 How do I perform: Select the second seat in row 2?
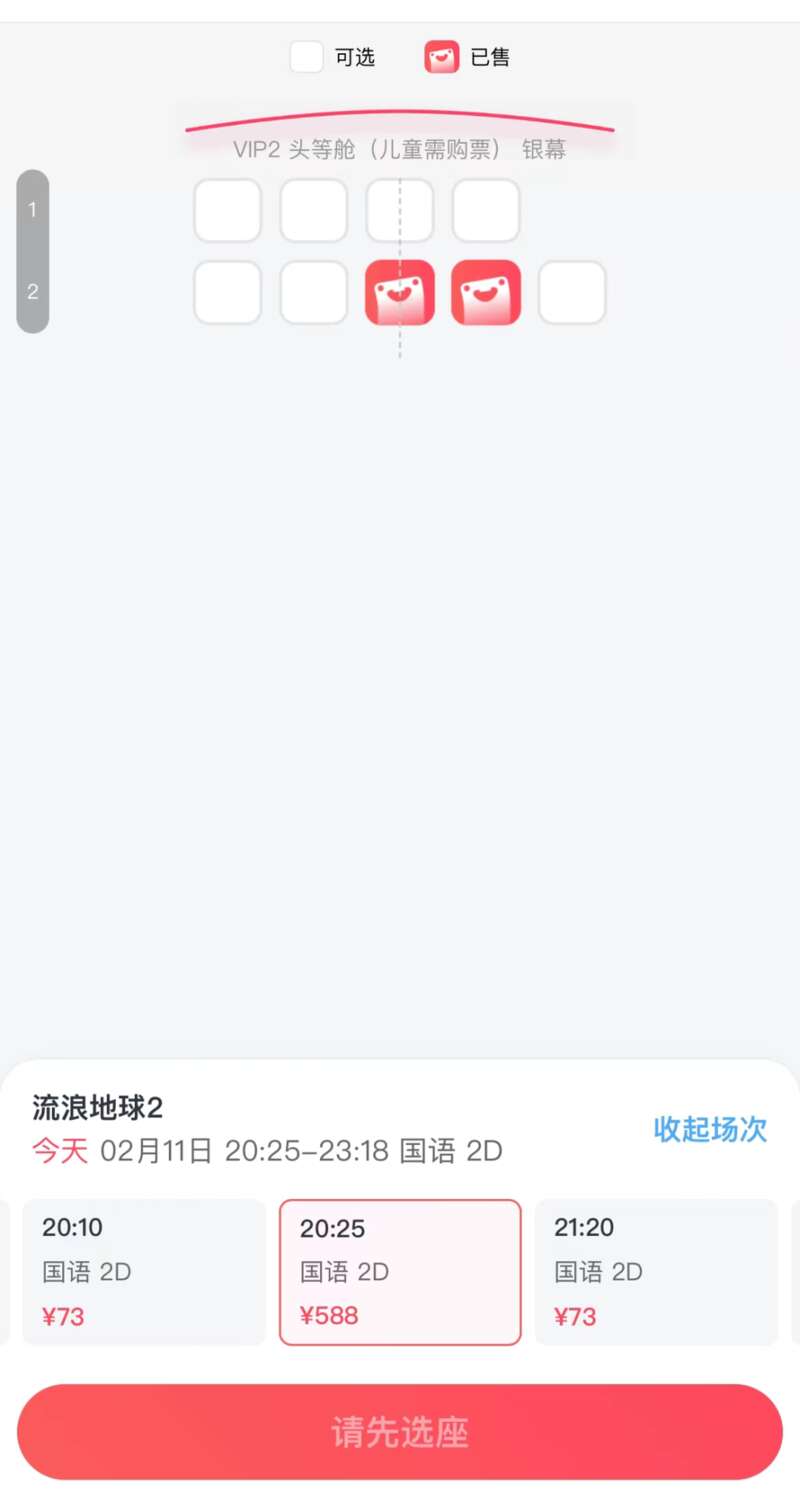(x=314, y=293)
